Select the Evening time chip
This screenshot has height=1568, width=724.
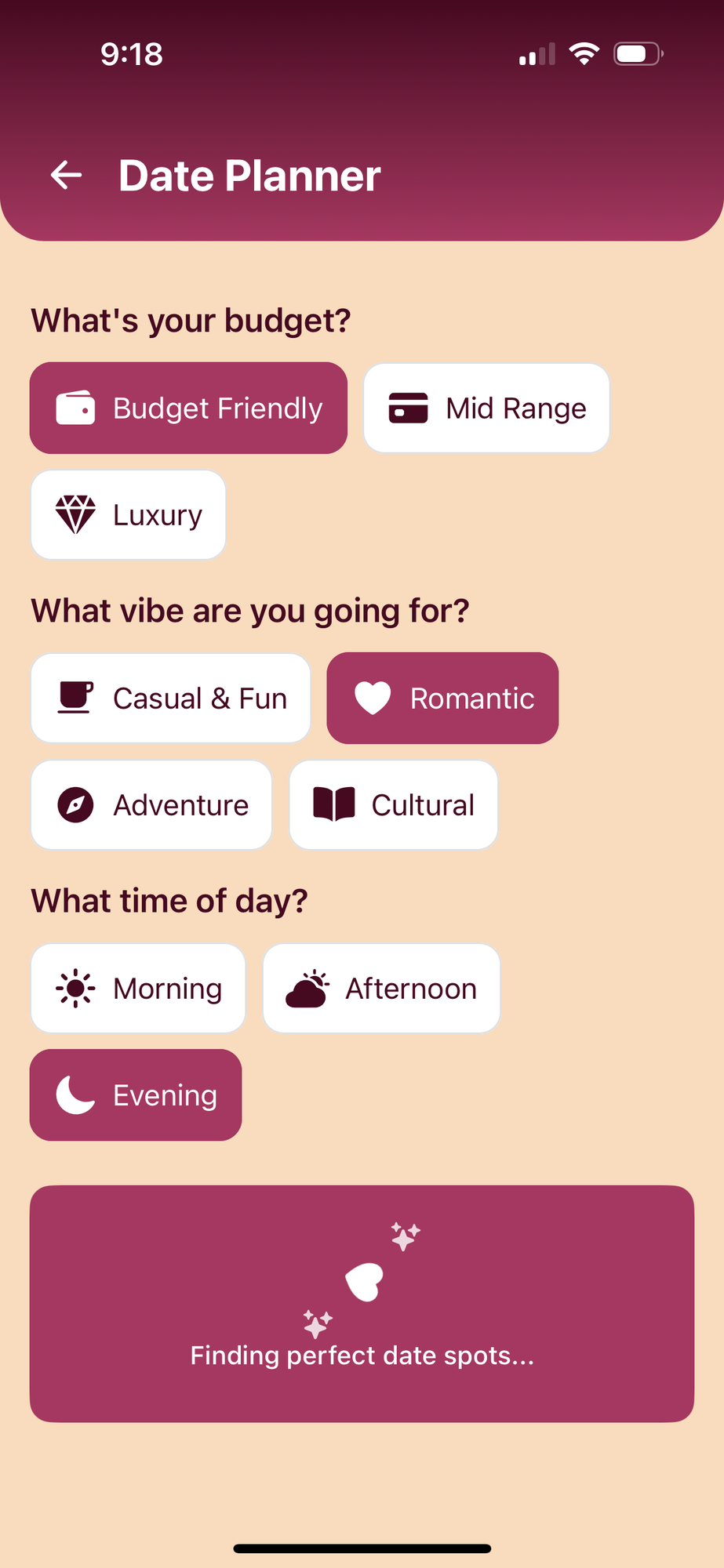pyautogui.click(x=136, y=1095)
